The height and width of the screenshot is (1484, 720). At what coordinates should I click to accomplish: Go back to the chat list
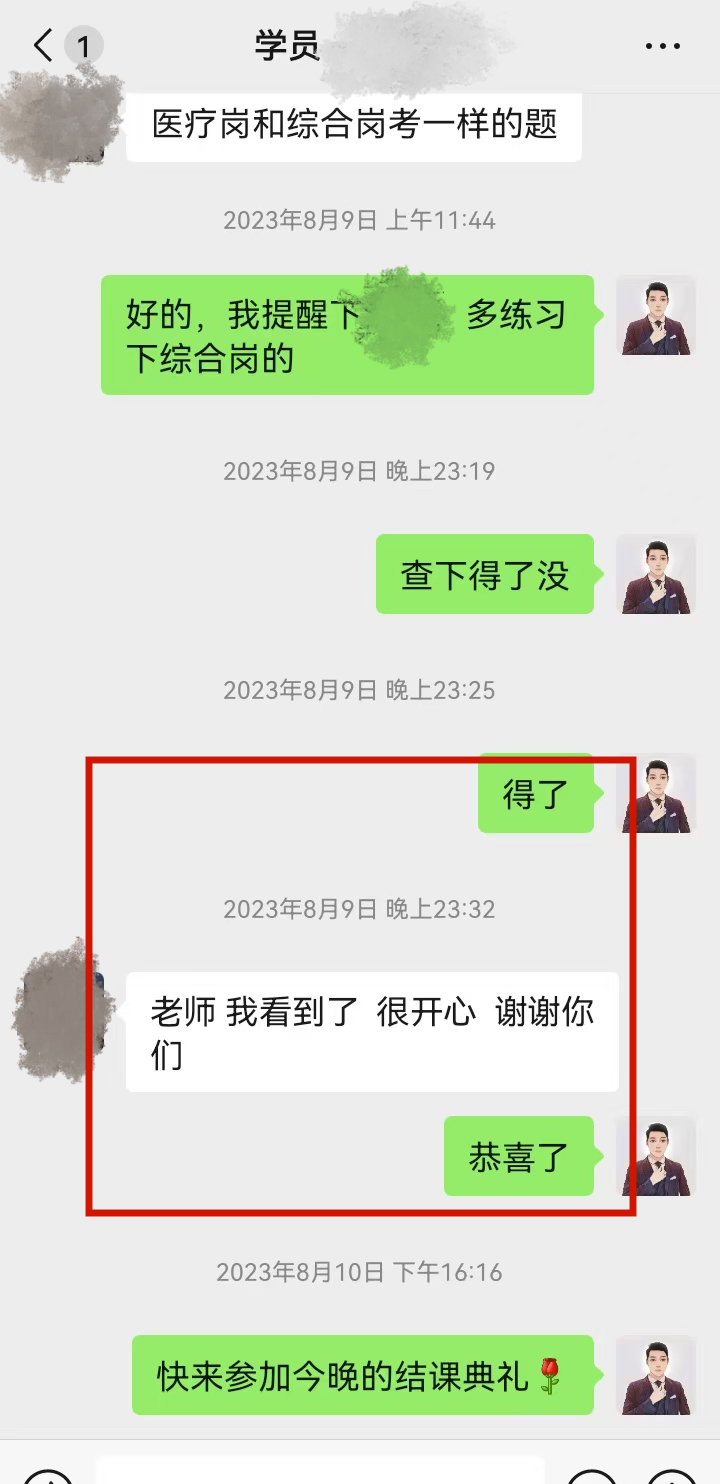43,46
